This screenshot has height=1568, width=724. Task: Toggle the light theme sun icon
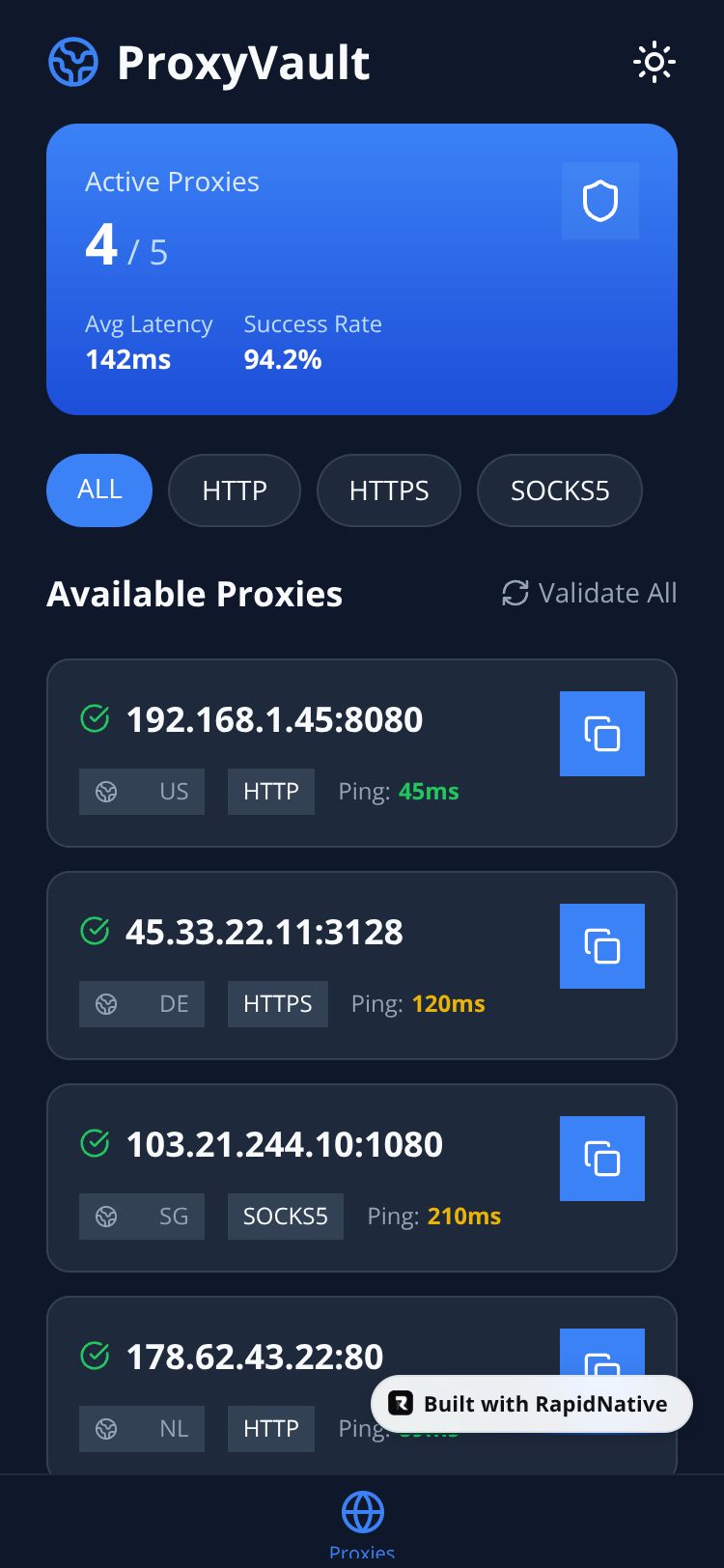(x=654, y=63)
